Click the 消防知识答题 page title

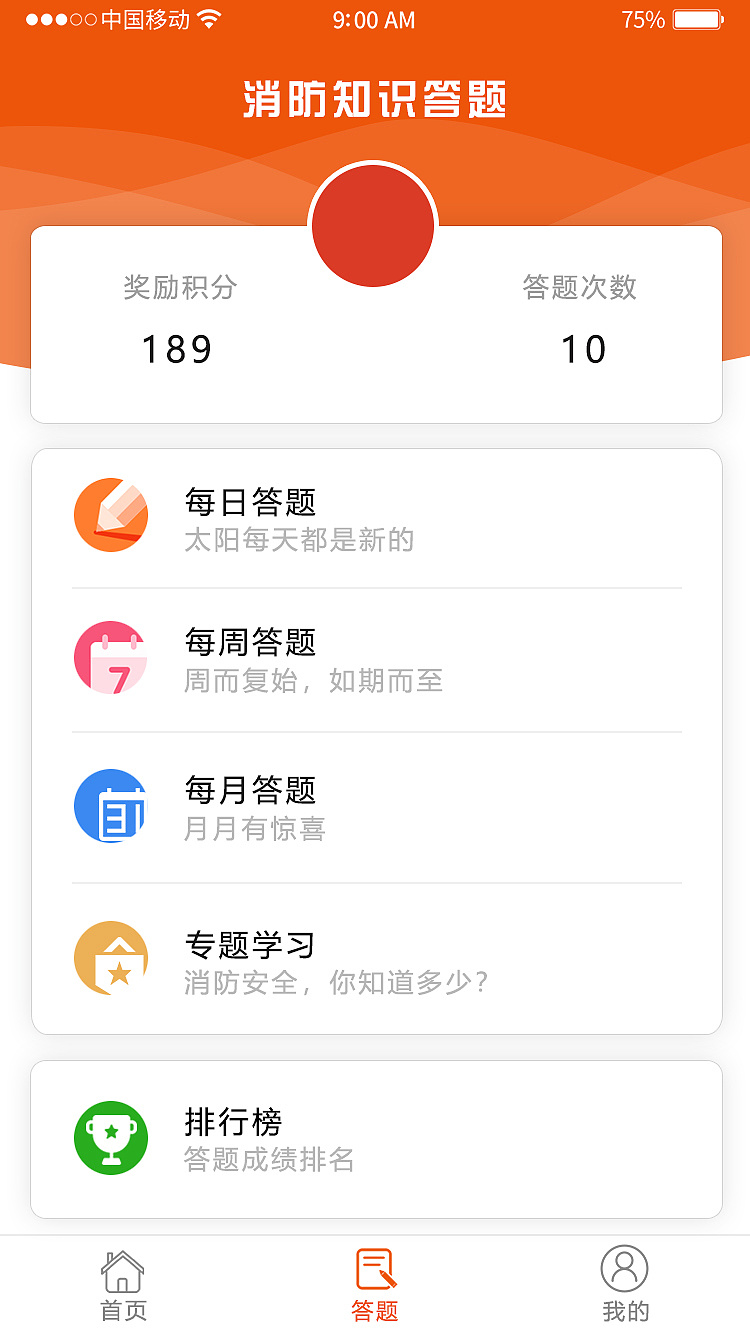coord(375,97)
